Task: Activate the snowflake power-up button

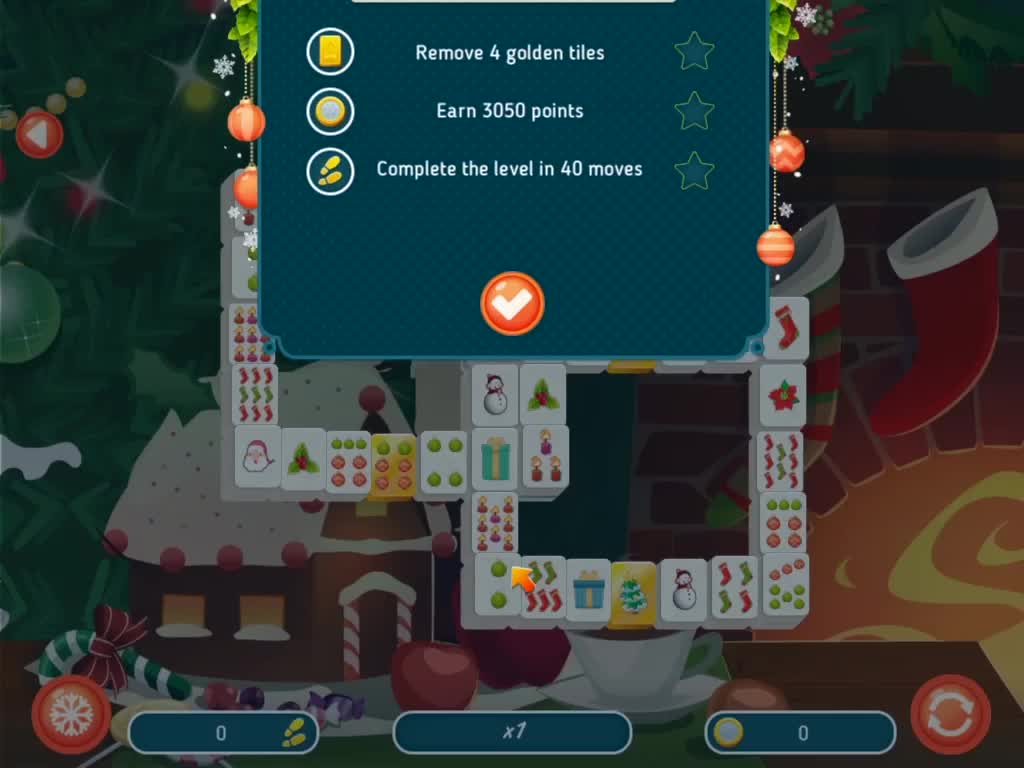Action: pos(71,714)
